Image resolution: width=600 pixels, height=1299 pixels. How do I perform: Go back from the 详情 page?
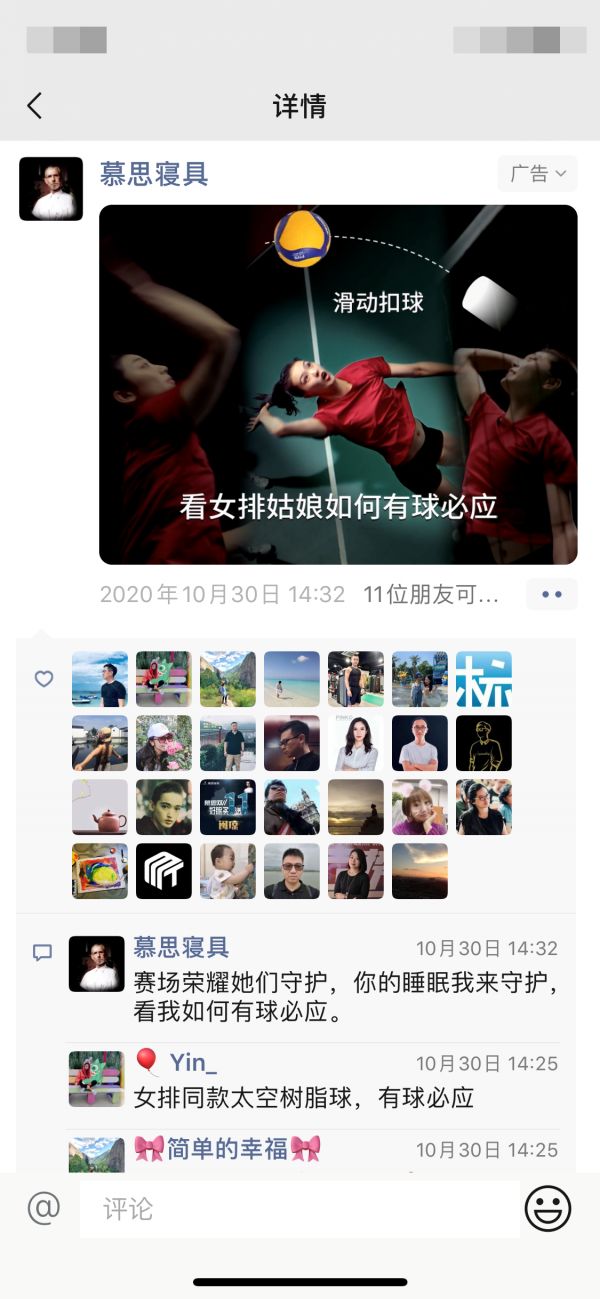pos(35,106)
